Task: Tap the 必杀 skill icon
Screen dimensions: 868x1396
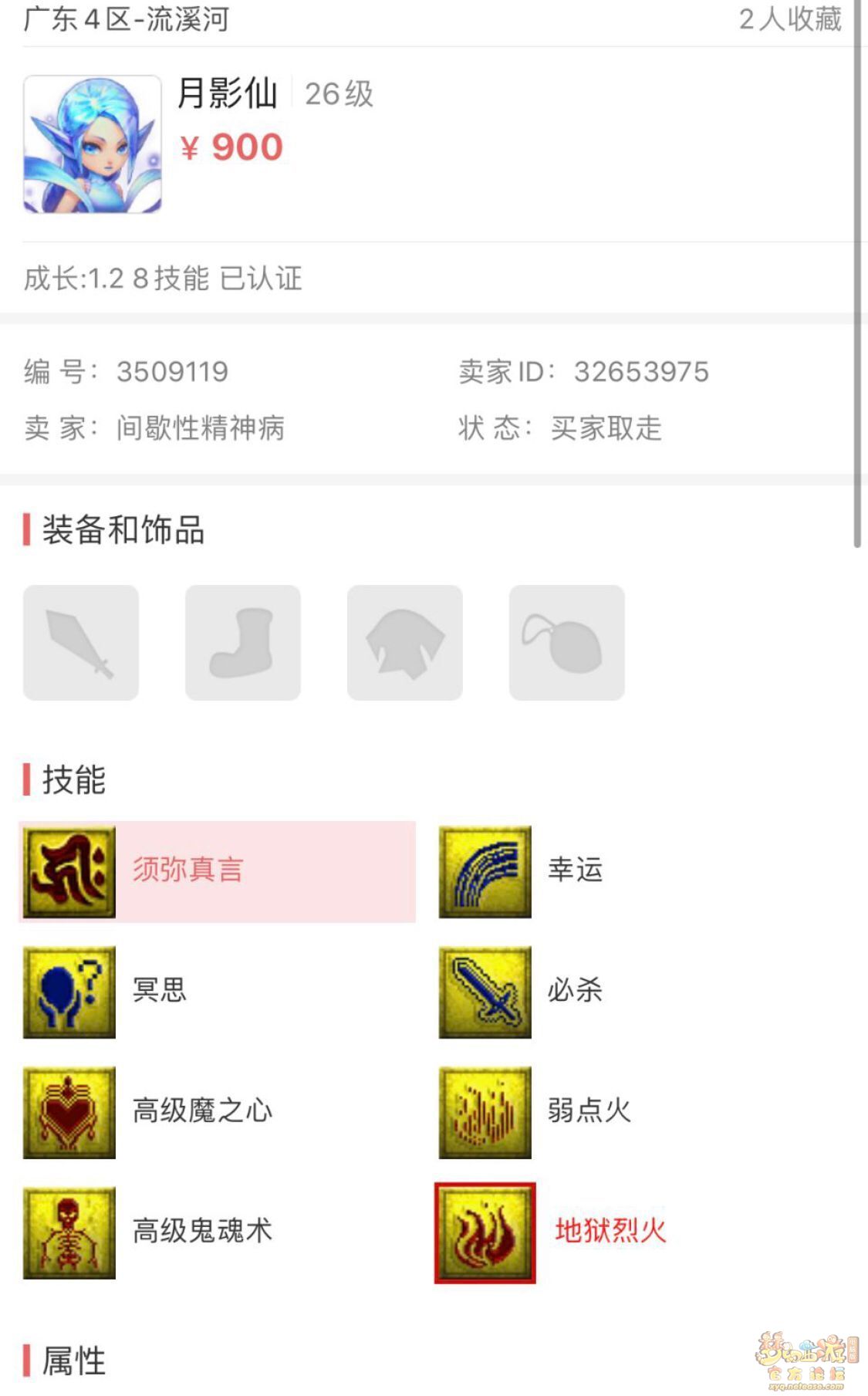Action: [485, 992]
